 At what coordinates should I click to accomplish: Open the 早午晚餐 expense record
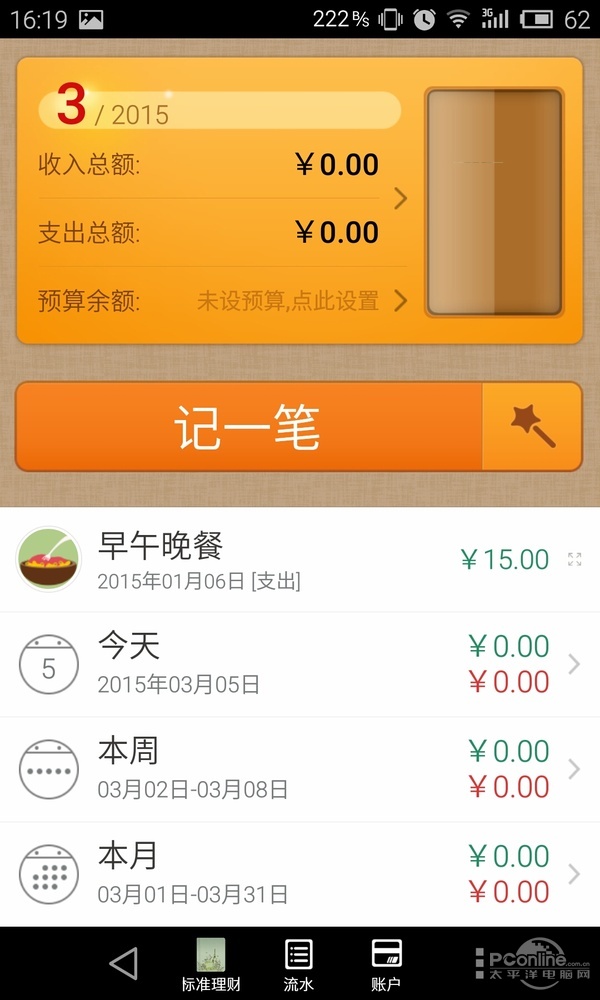[x=300, y=560]
